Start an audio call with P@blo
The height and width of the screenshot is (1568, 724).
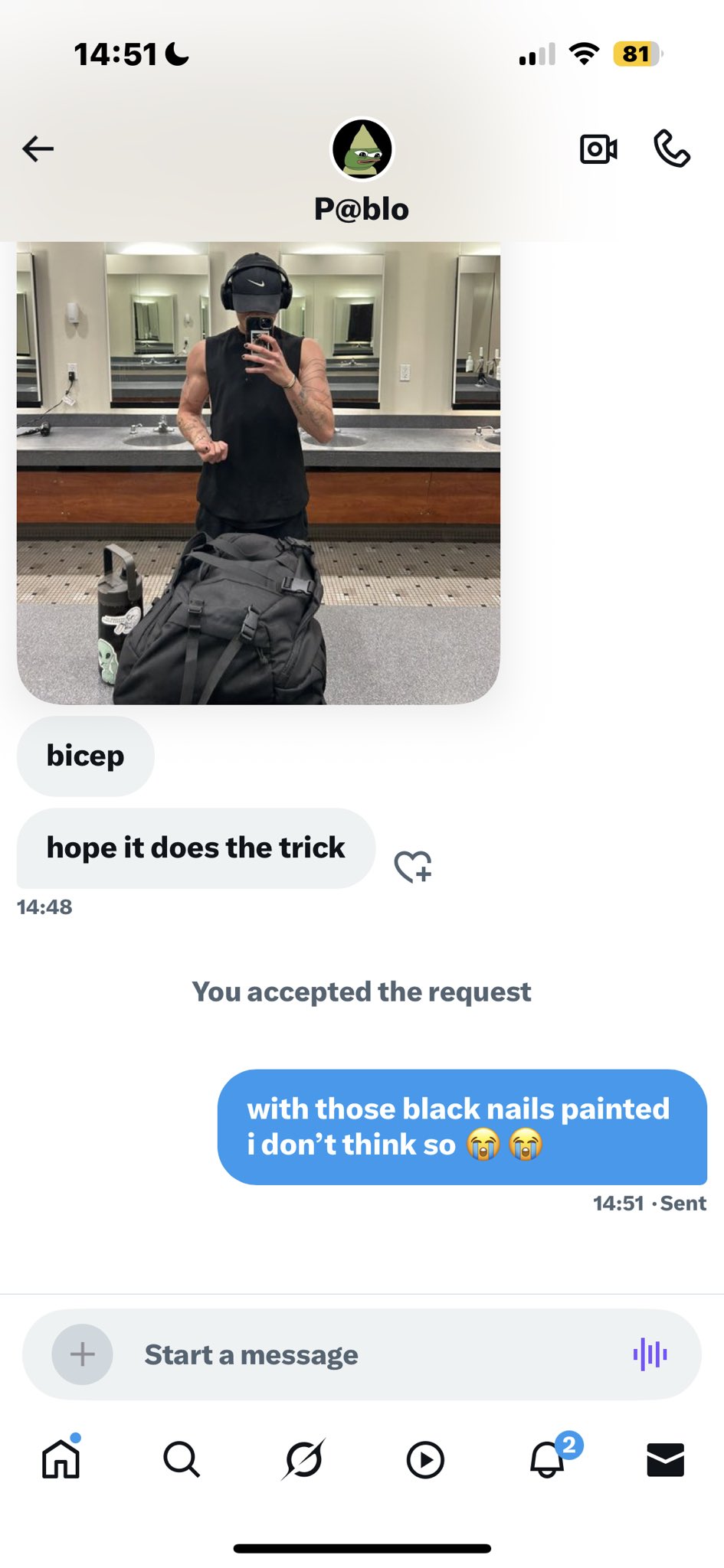pyautogui.click(x=672, y=149)
